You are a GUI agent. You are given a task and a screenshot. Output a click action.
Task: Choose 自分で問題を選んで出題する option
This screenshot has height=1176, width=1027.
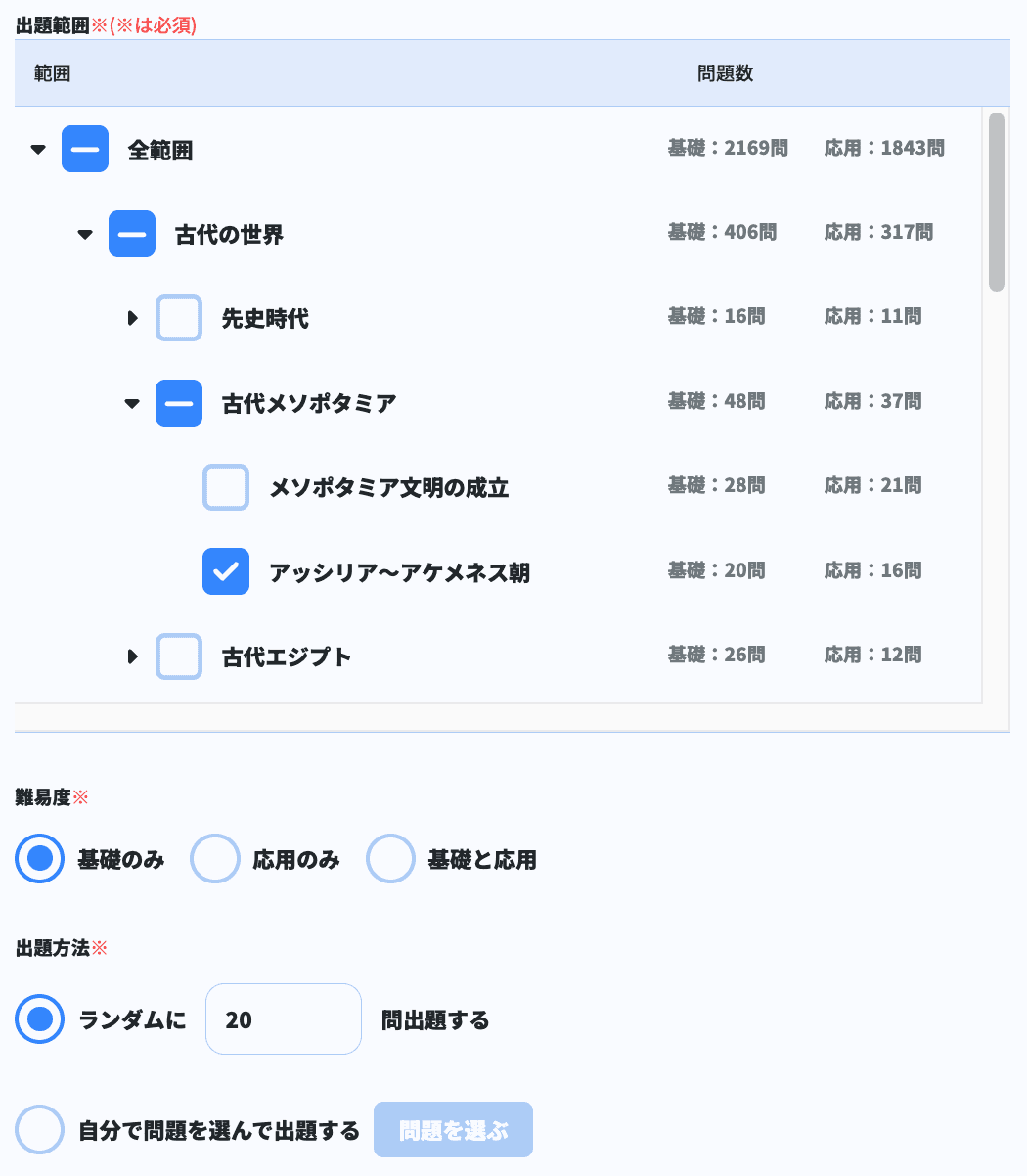[39, 1129]
